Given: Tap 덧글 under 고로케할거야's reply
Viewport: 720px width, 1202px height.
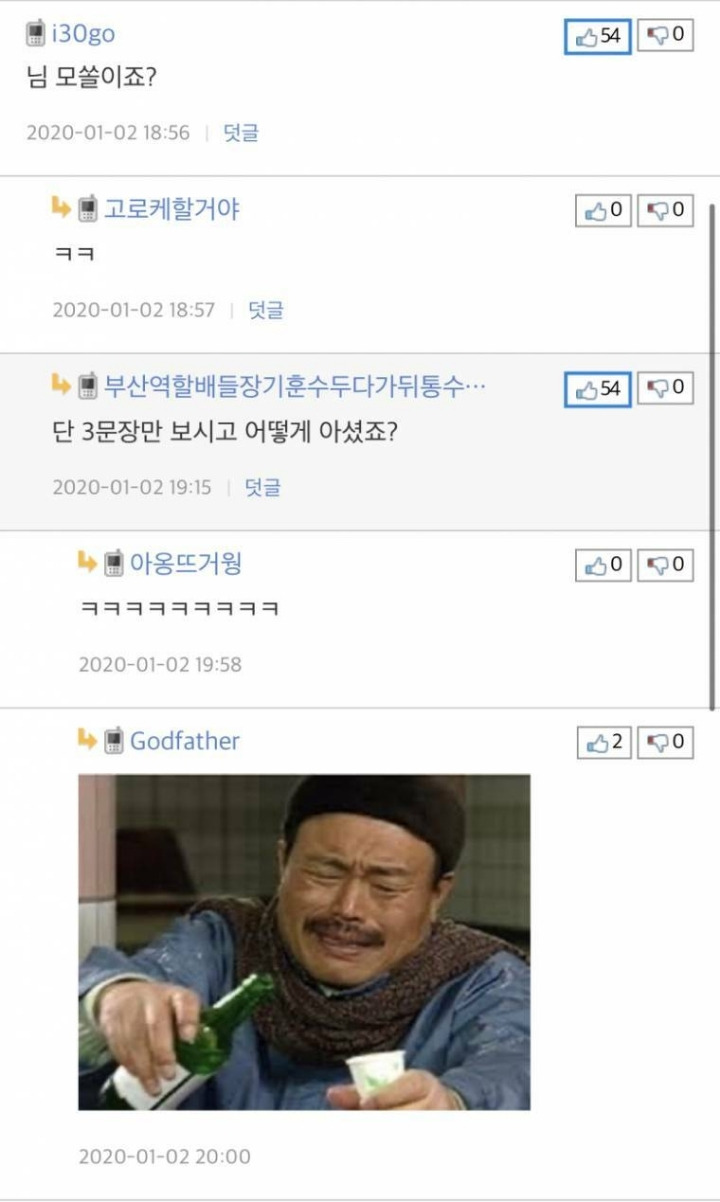Looking at the screenshot, I should point(266,310).
